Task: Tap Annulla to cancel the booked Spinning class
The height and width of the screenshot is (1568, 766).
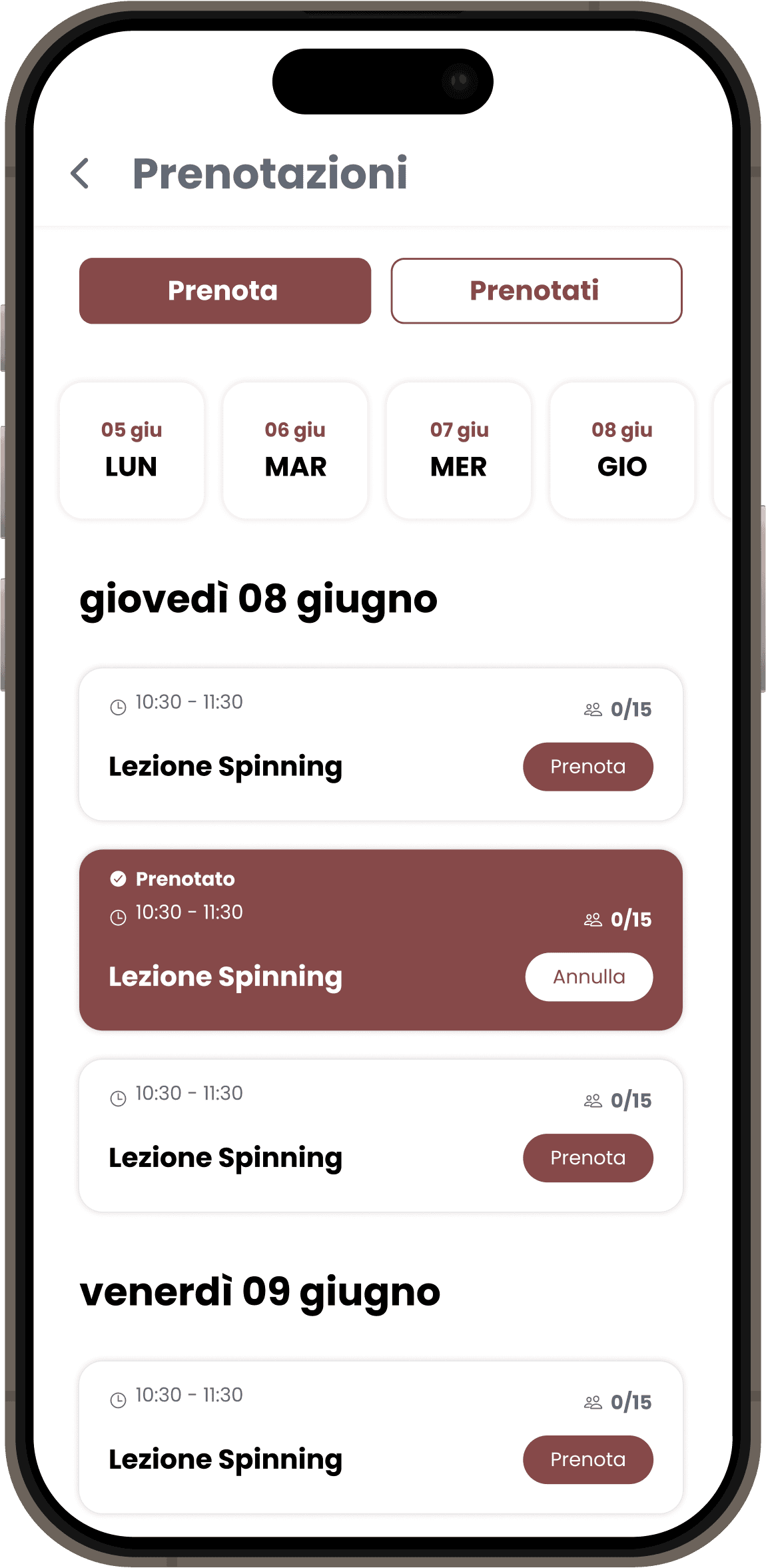Action: click(x=589, y=977)
